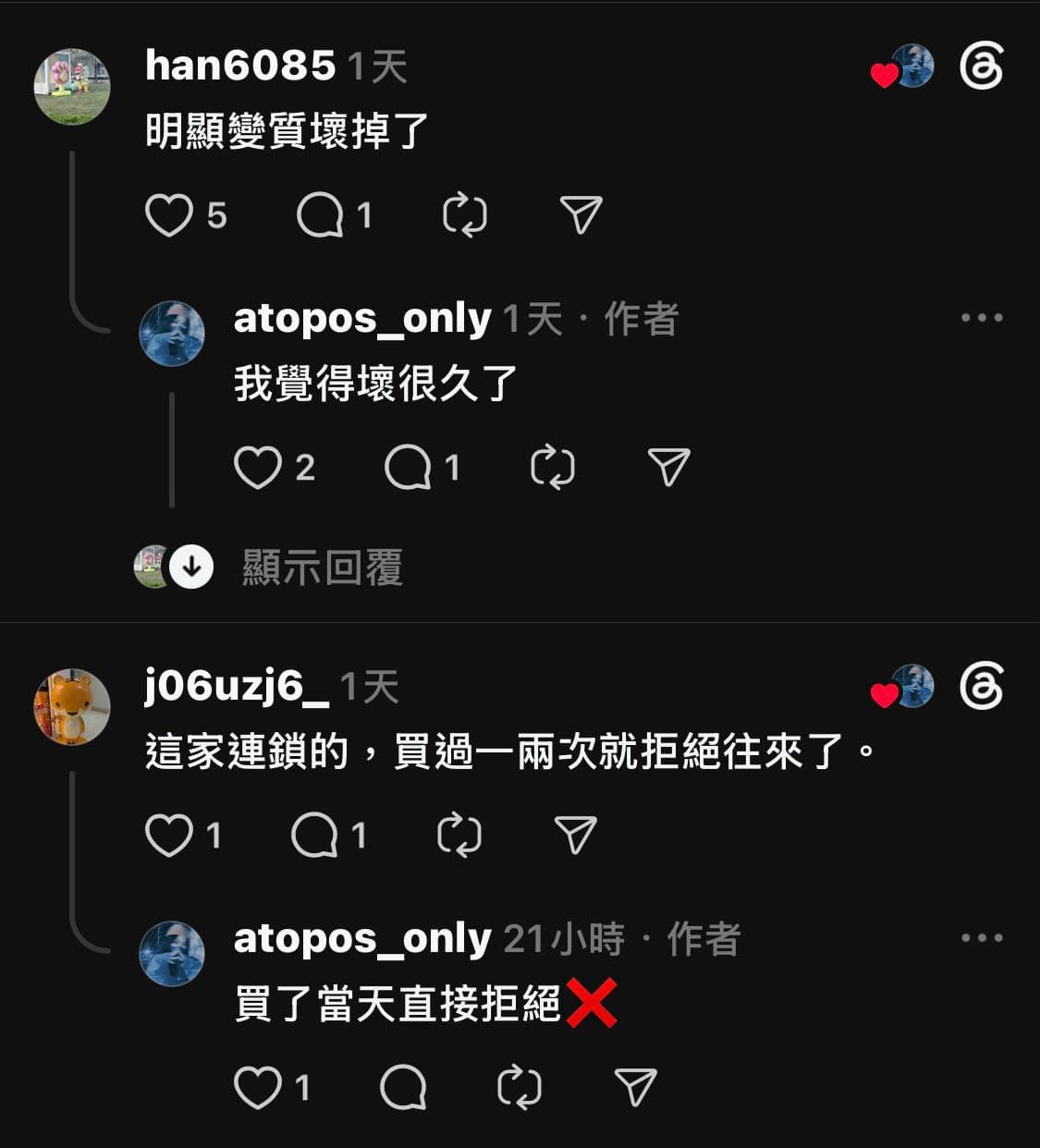The height and width of the screenshot is (1148, 1040).
Task: Like the reply 買了當天直接拒絕
Action: pos(257,1087)
